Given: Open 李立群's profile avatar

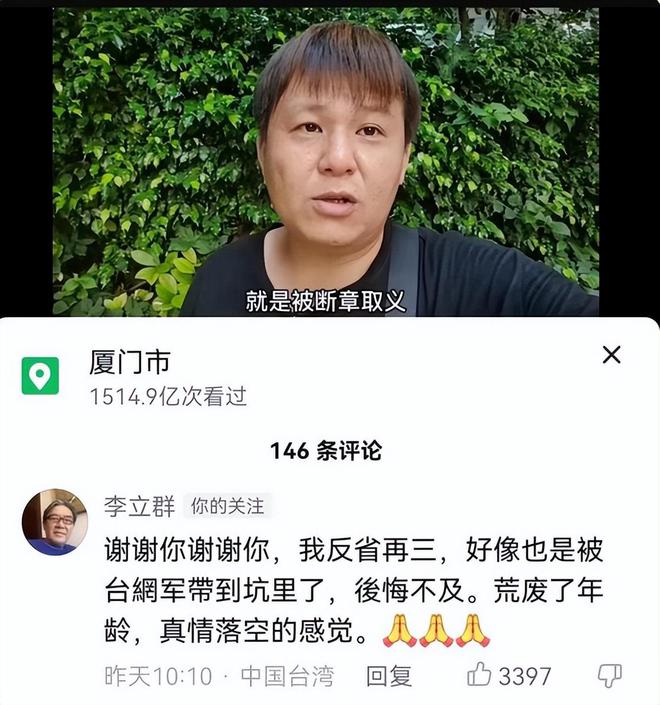Looking at the screenshot, I should (55, 523).
